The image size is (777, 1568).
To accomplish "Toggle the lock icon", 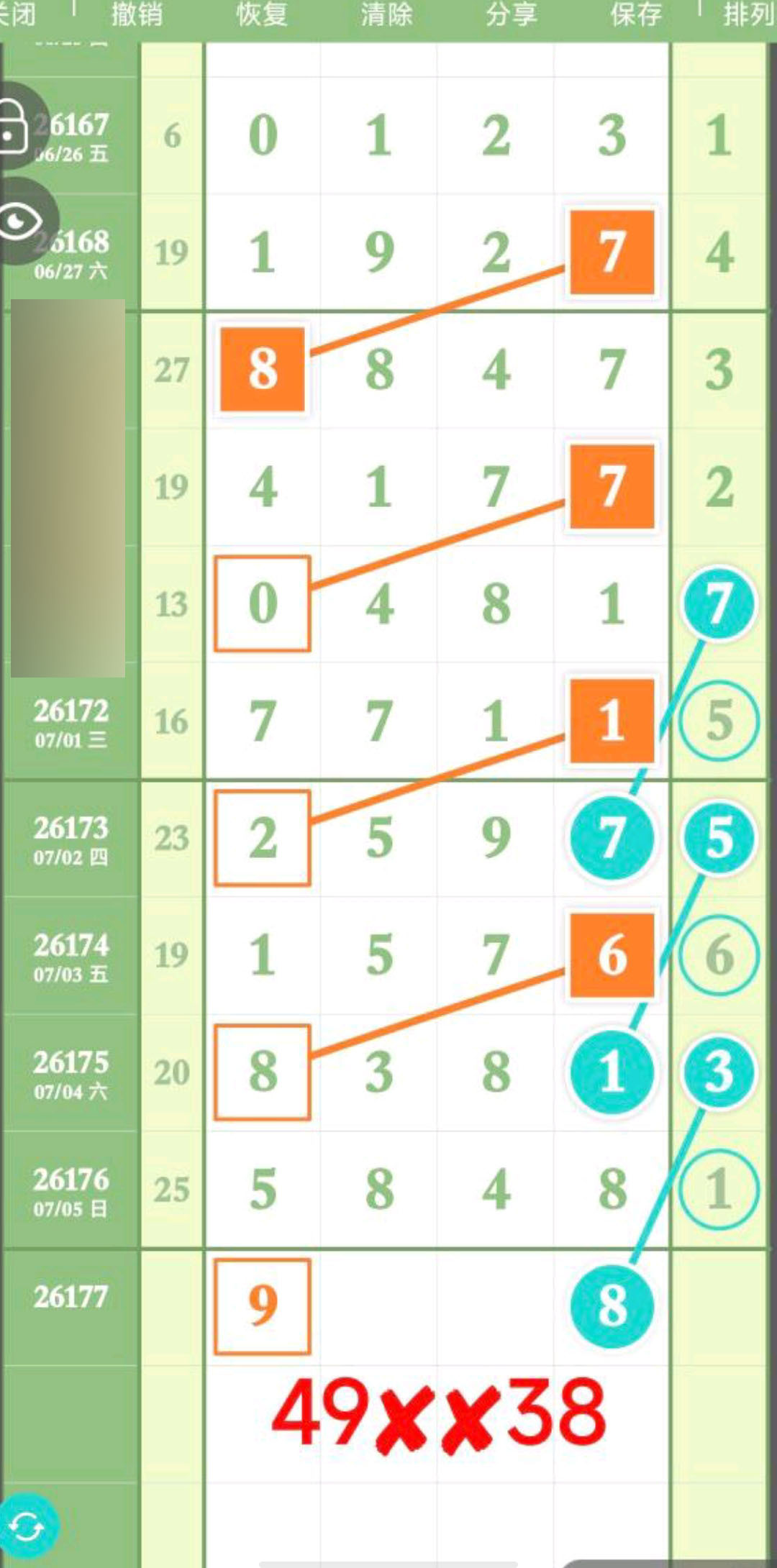I will (13, 127).
